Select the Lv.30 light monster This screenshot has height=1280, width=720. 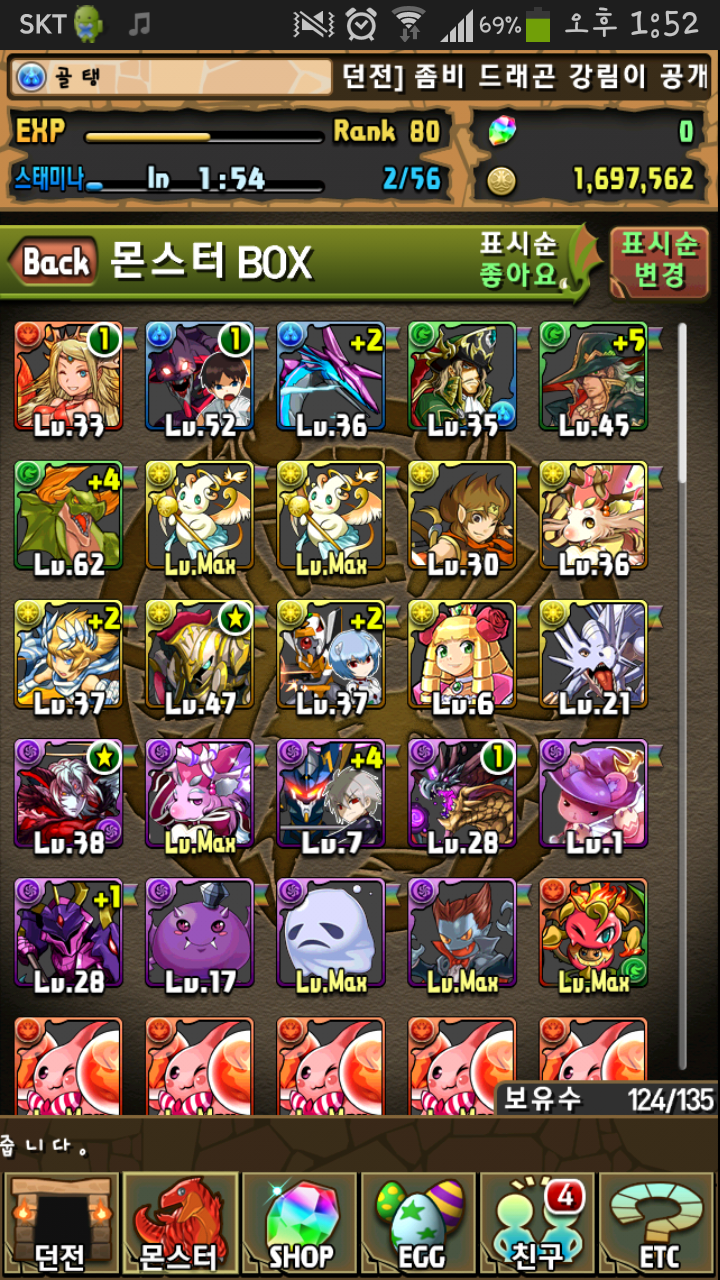pyautogui.click(x=462, y=516)
